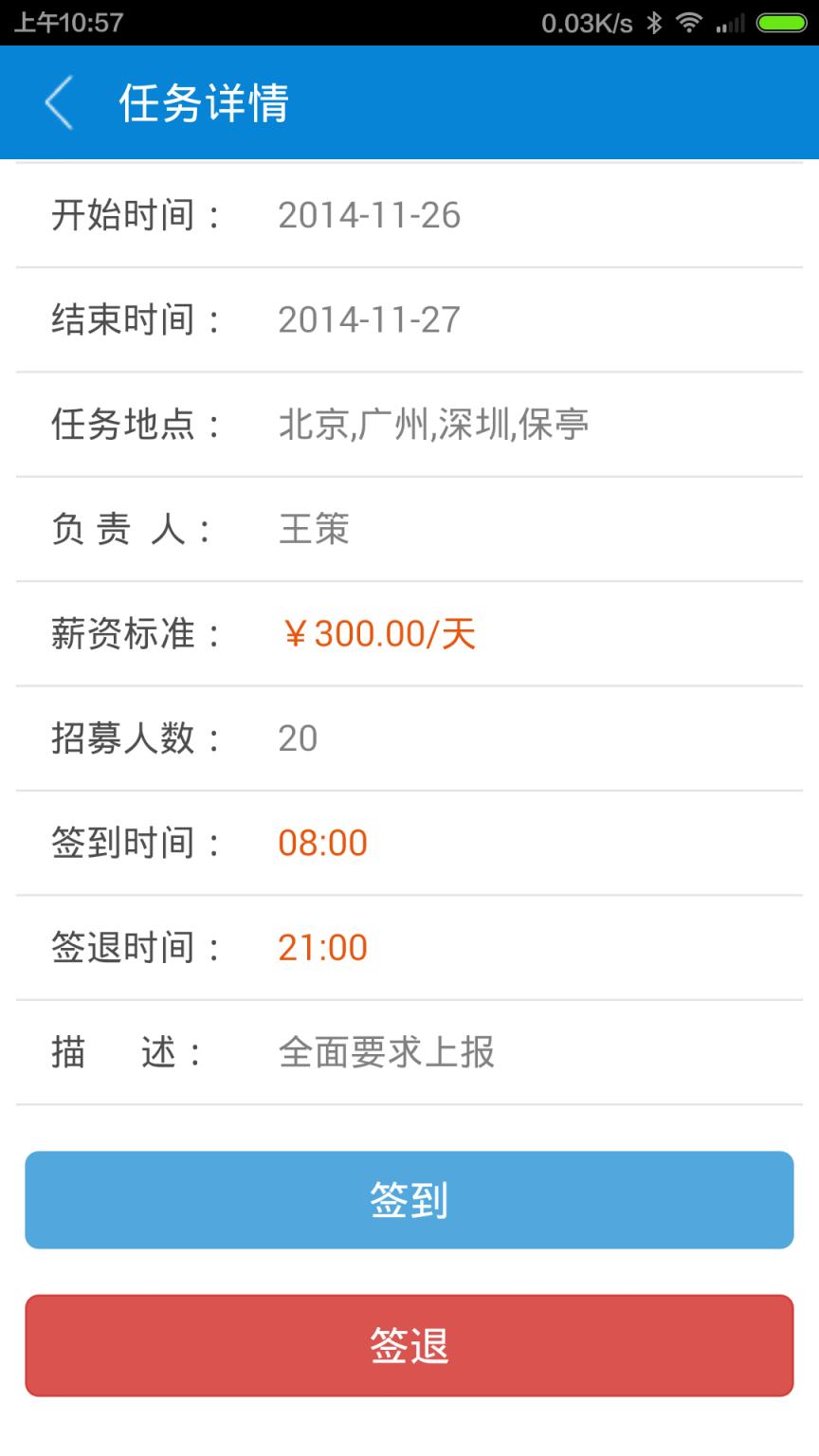Image resolution: width=819 pixels, height=1456 pixels.
Task: Select the end date 2014-11-27
Action: [x=370, y=319]
